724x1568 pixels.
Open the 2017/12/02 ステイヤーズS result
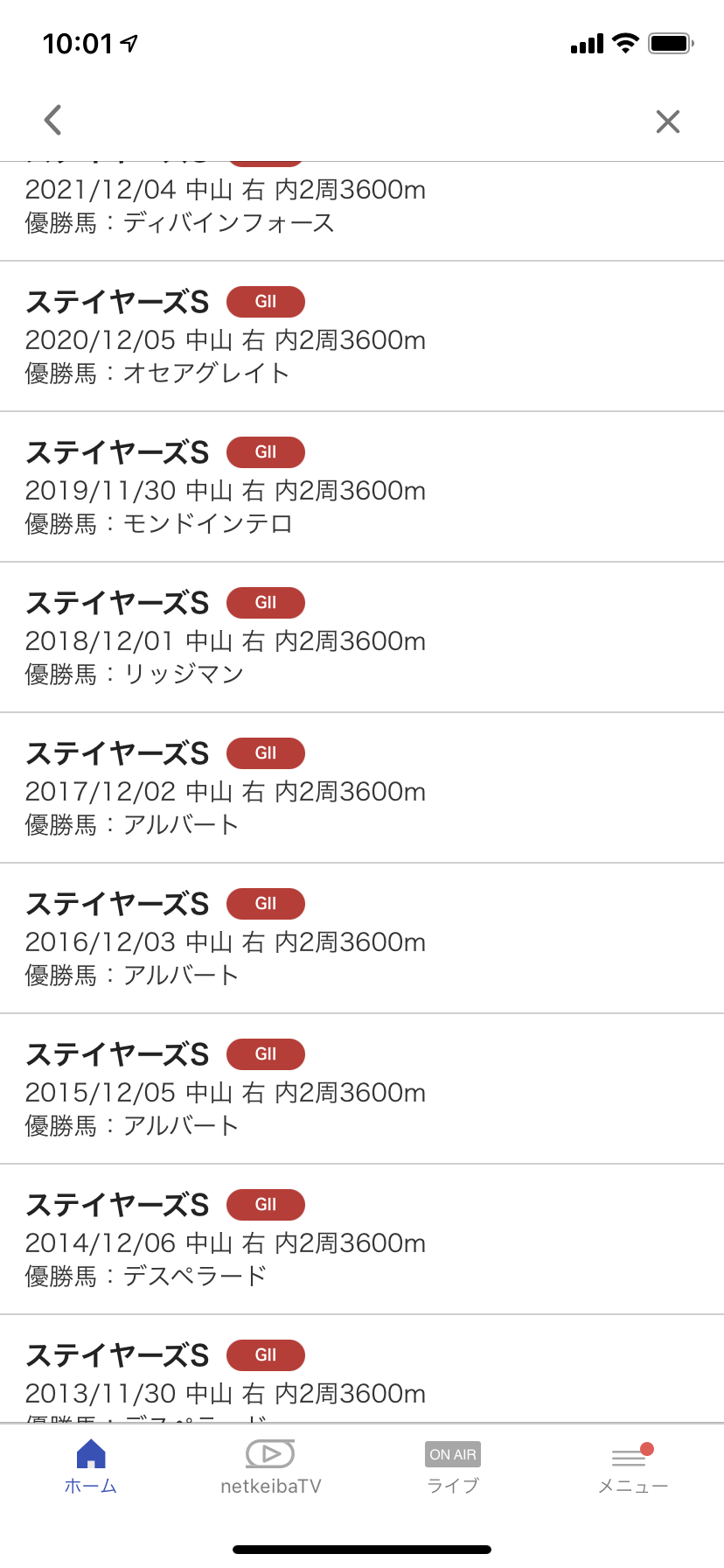coord(362,788)
